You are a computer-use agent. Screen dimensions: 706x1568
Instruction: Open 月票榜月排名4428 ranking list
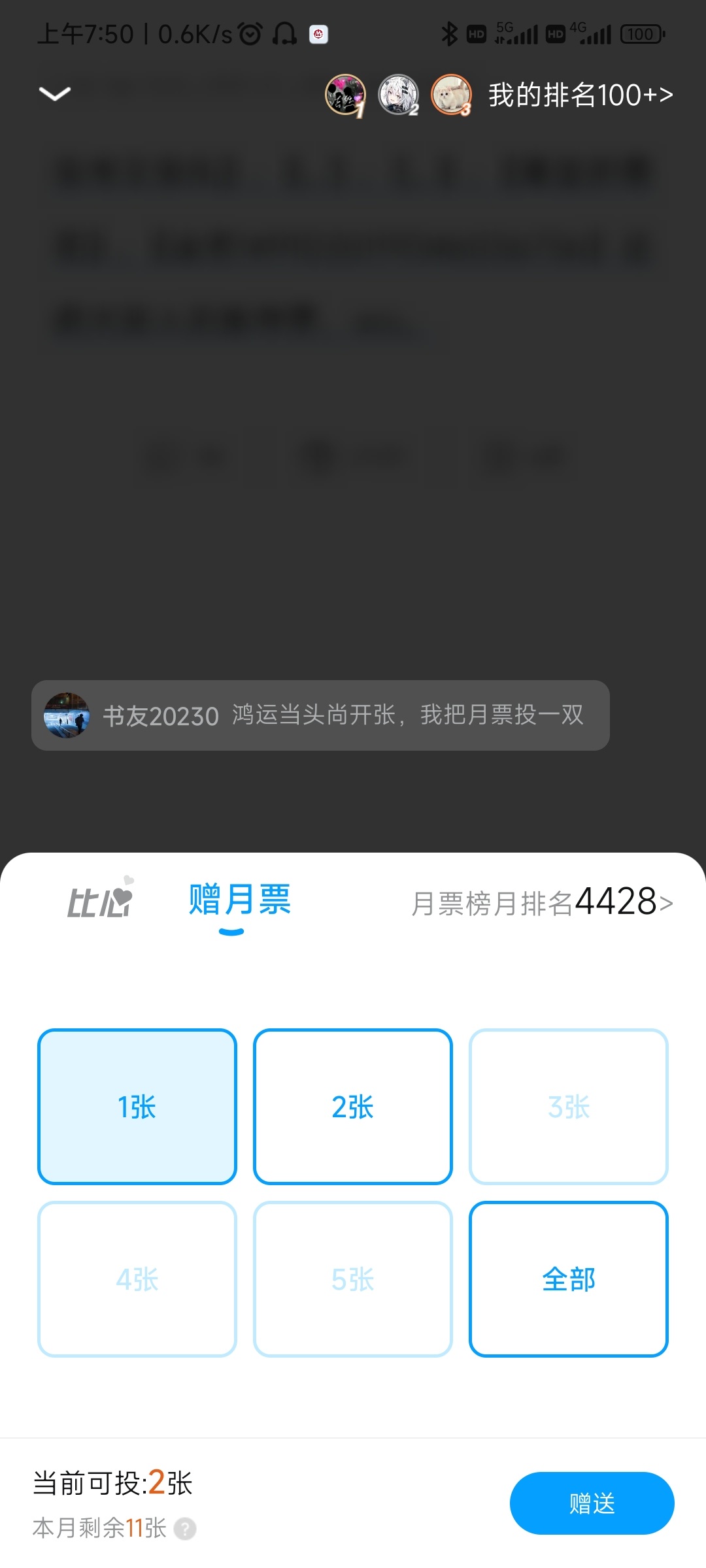coord(542,902)
